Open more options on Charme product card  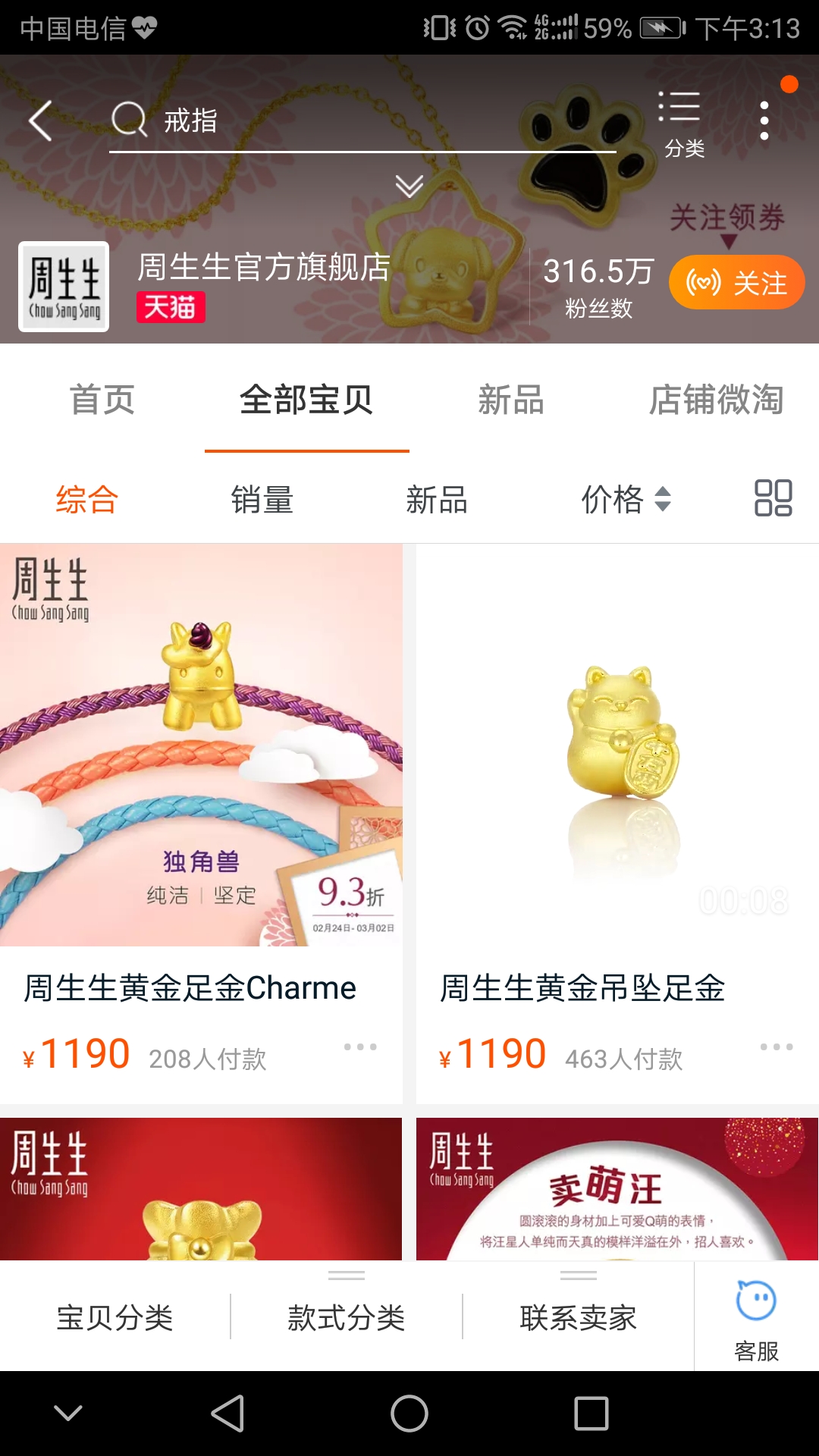tap(361, 1046)
